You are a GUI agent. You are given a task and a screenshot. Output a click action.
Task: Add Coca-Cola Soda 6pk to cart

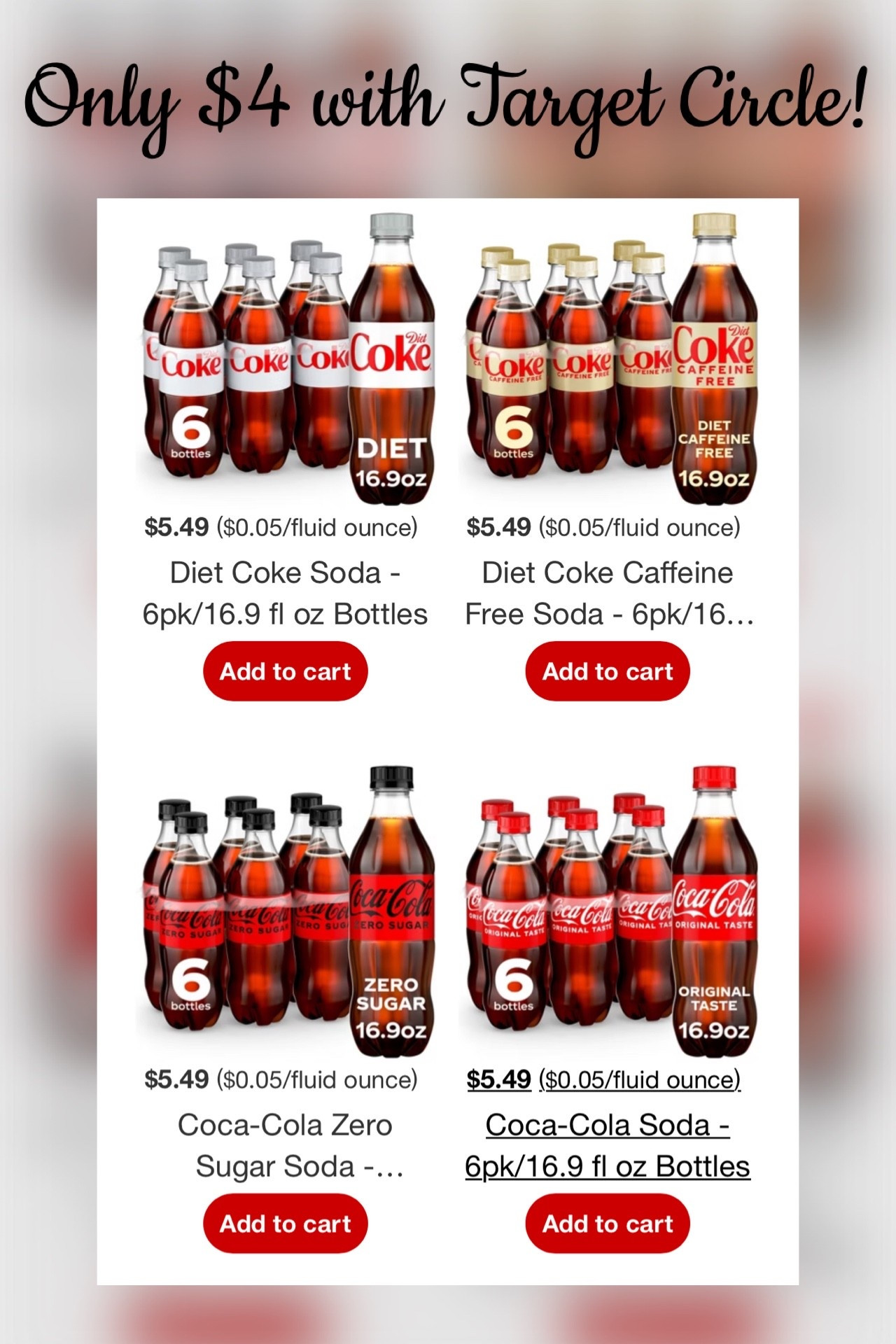605,1224
